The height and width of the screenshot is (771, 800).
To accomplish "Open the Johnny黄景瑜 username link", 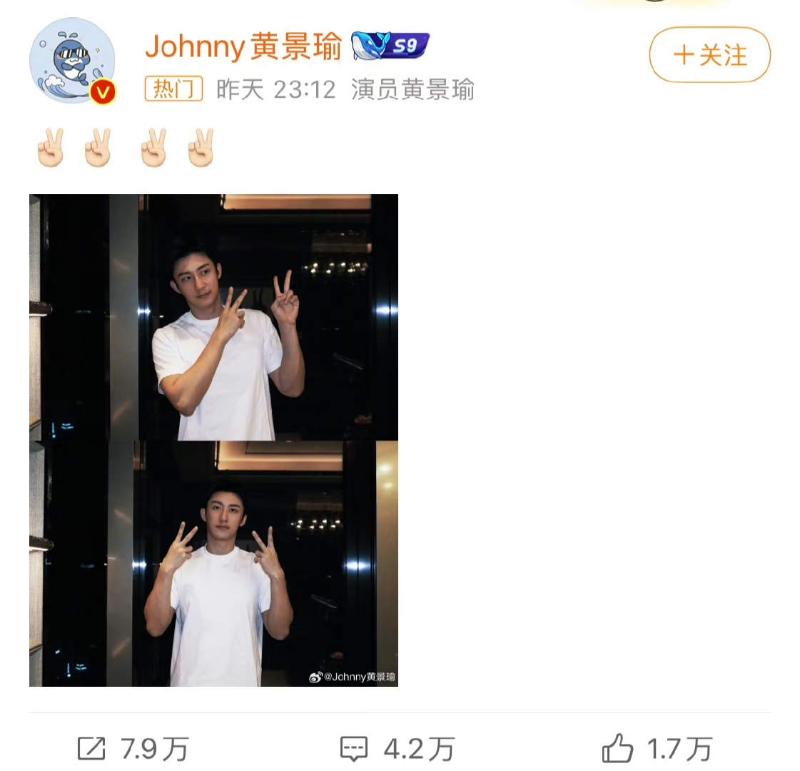I will click(243, 46).
